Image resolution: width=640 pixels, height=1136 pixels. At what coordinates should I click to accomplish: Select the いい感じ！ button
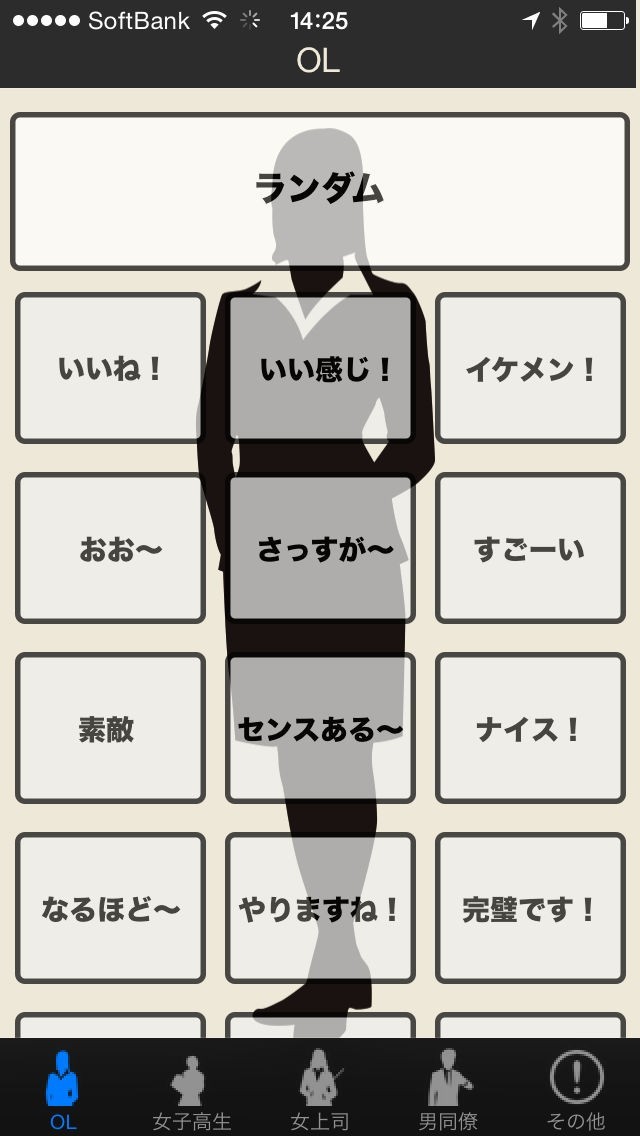(320, 368)
